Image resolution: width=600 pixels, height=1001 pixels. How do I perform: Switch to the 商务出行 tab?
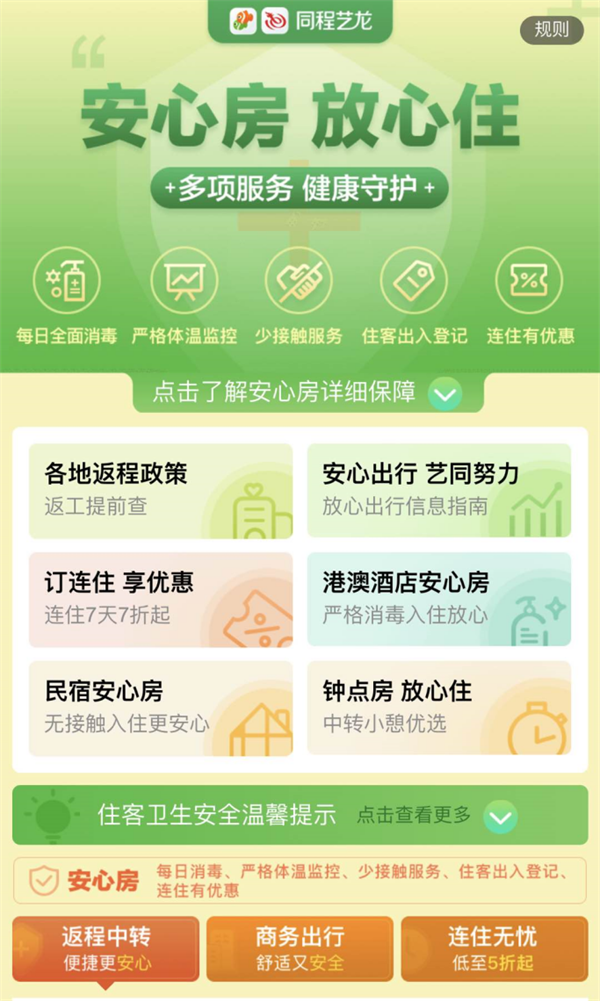(300, 949)
